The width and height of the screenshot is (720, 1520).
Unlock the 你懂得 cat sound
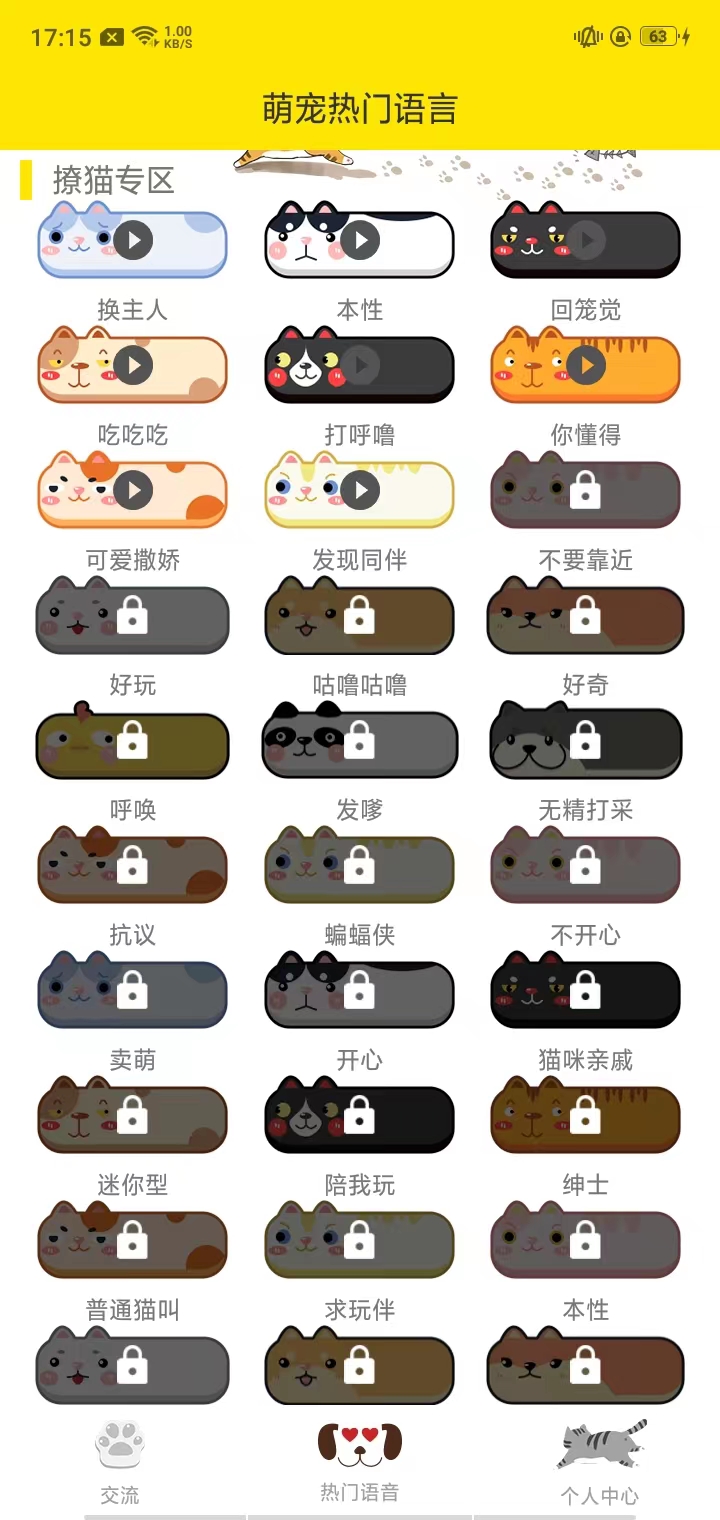pos(586,490)
